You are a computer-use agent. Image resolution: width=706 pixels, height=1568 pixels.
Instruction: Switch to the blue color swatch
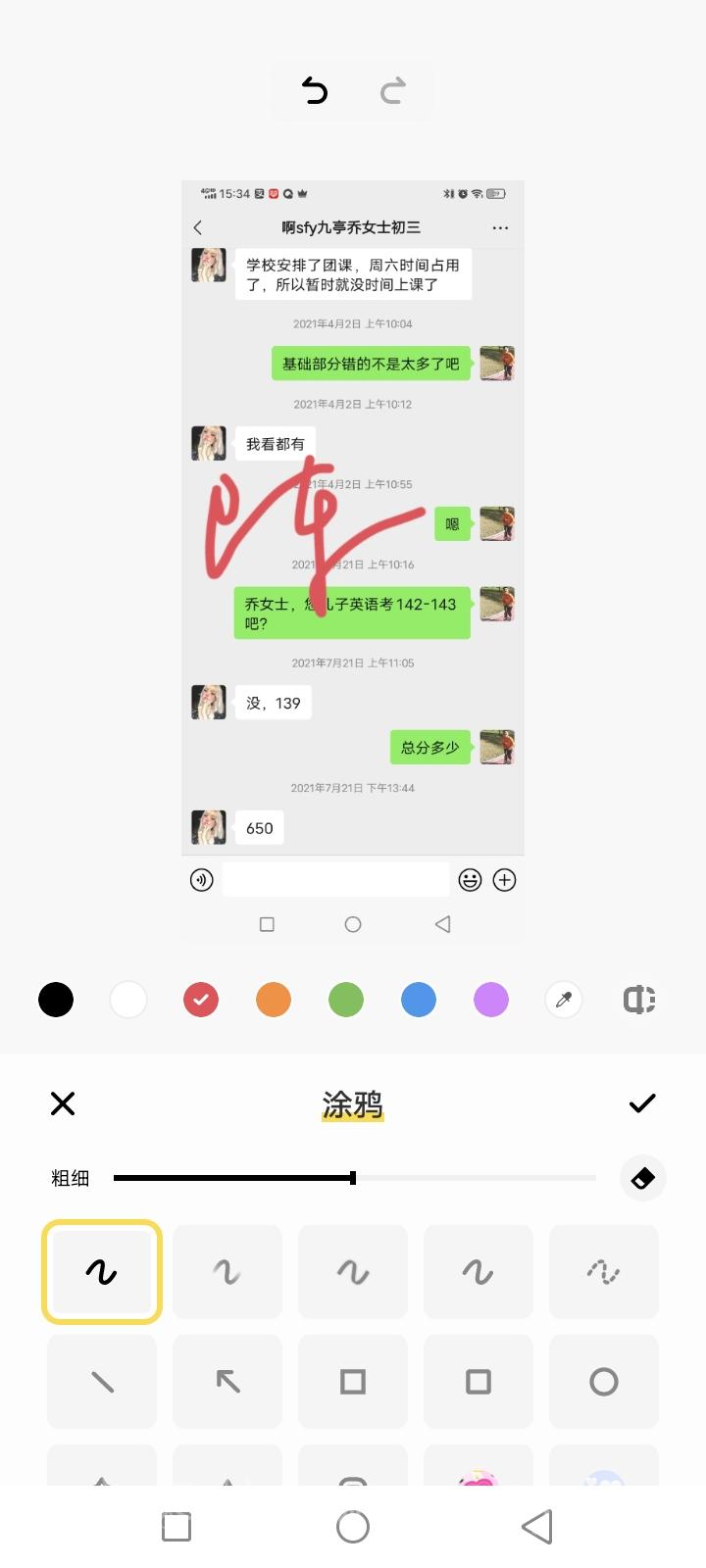pyautogui.click(x=419, y=1000)
